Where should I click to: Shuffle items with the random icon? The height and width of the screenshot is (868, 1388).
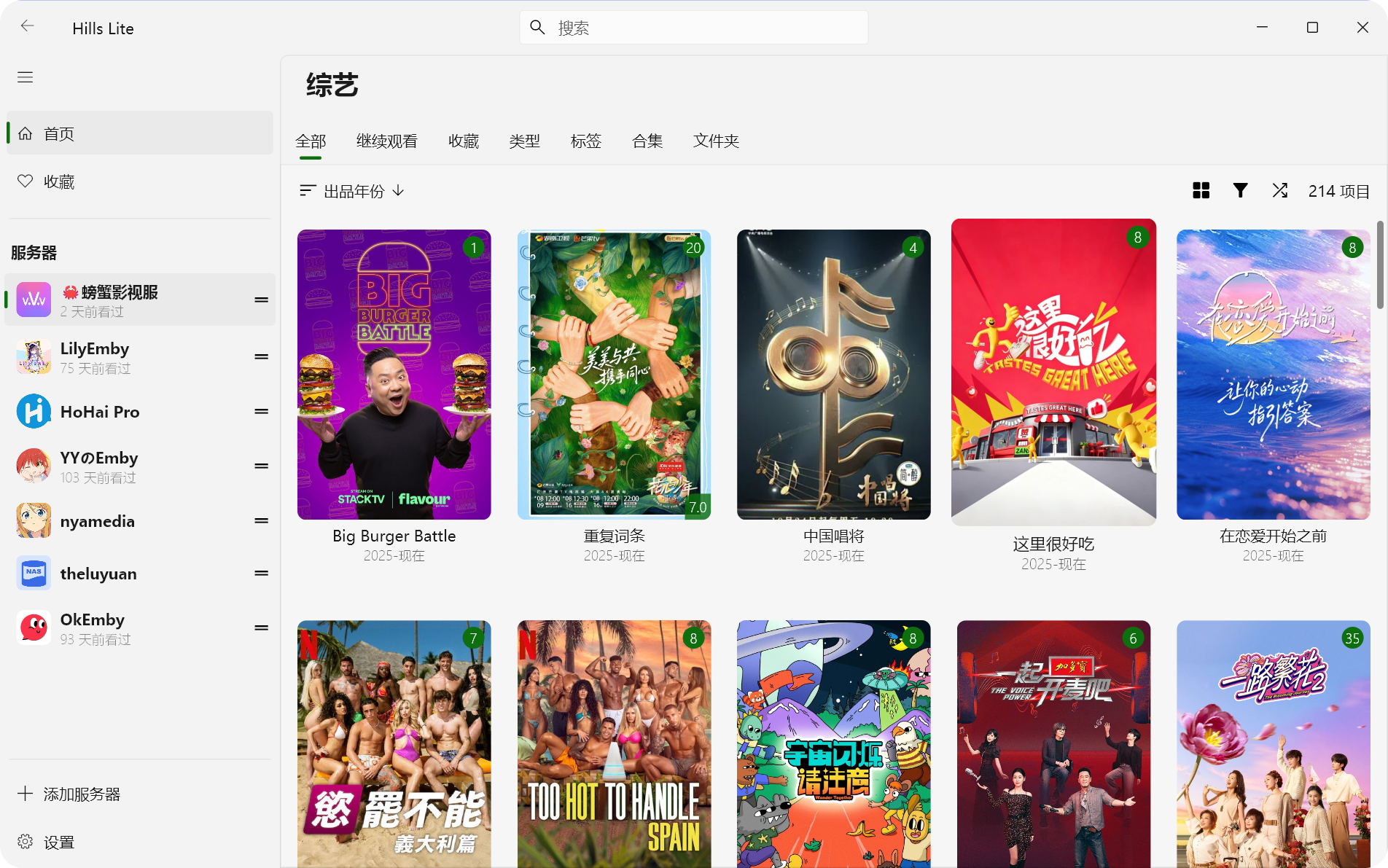click(1279, 191)
